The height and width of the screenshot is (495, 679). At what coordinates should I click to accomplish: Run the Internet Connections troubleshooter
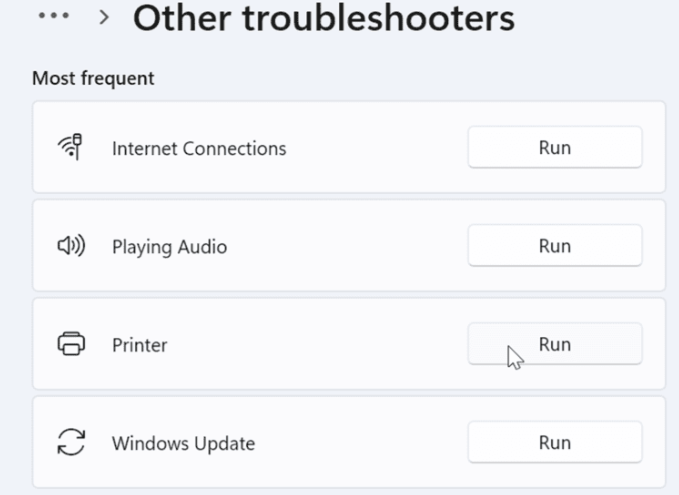click(x=554, y=148)
